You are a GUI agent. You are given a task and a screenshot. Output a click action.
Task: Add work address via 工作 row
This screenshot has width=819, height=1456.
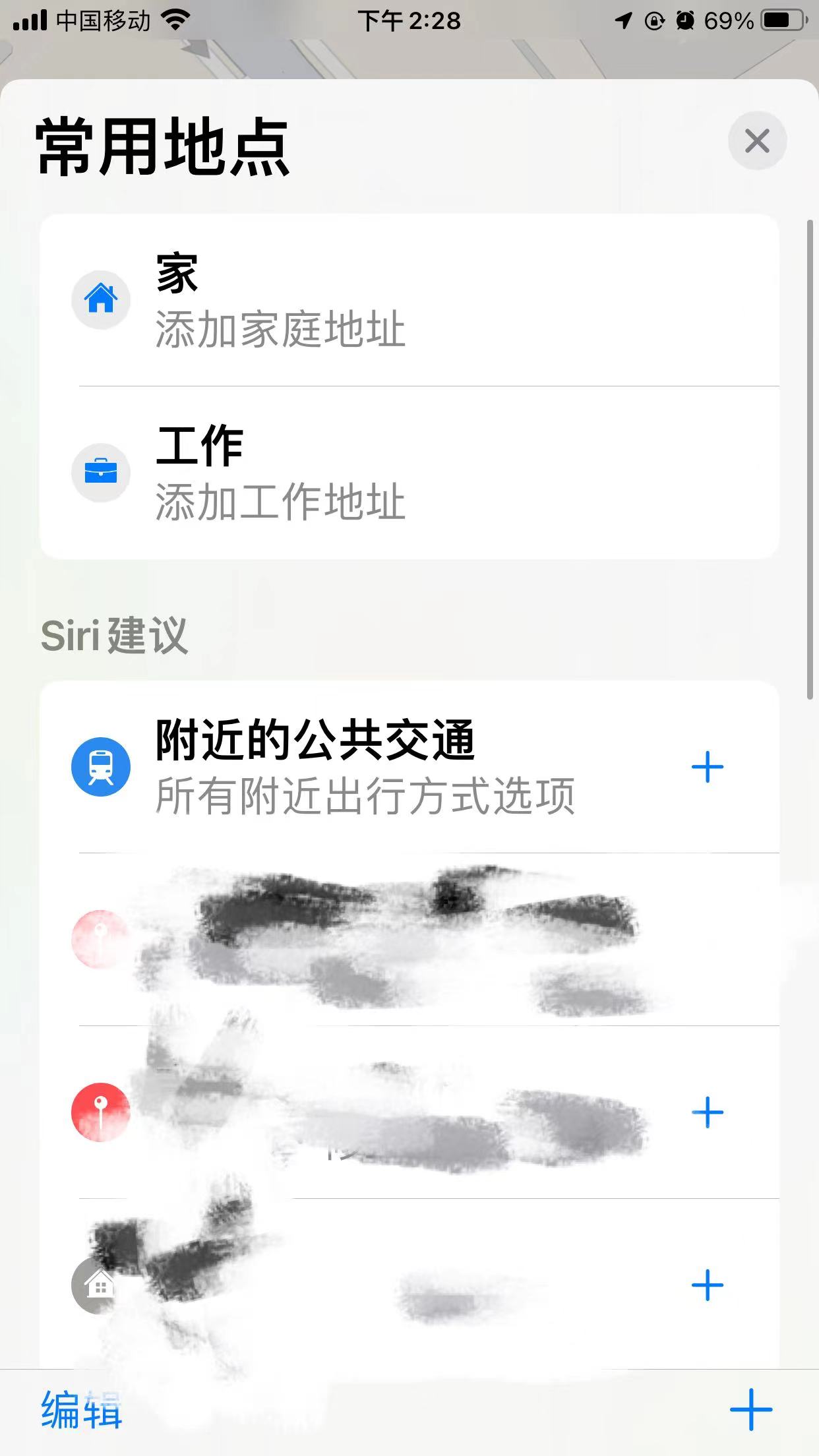click(x=409, y=473)
